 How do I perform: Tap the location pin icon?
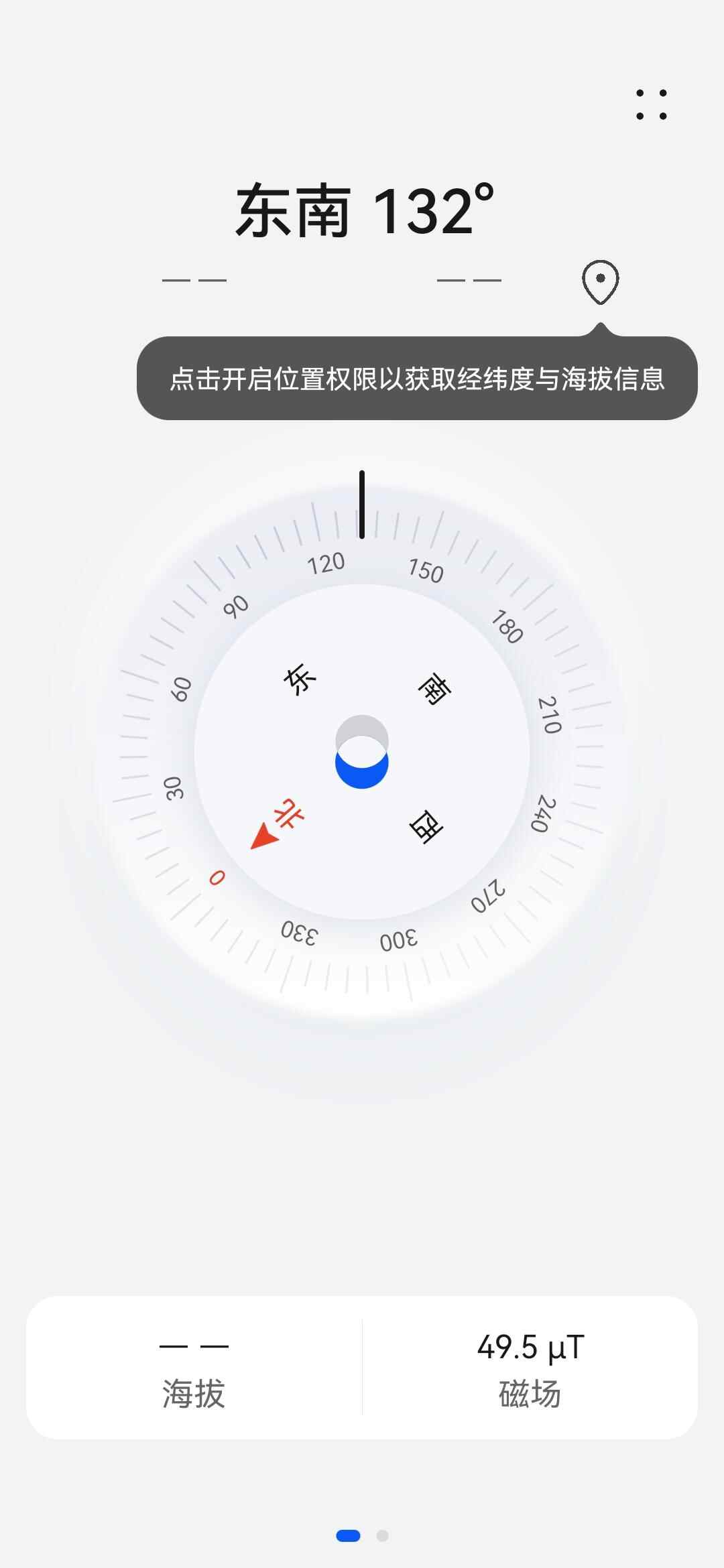[600, 281]
